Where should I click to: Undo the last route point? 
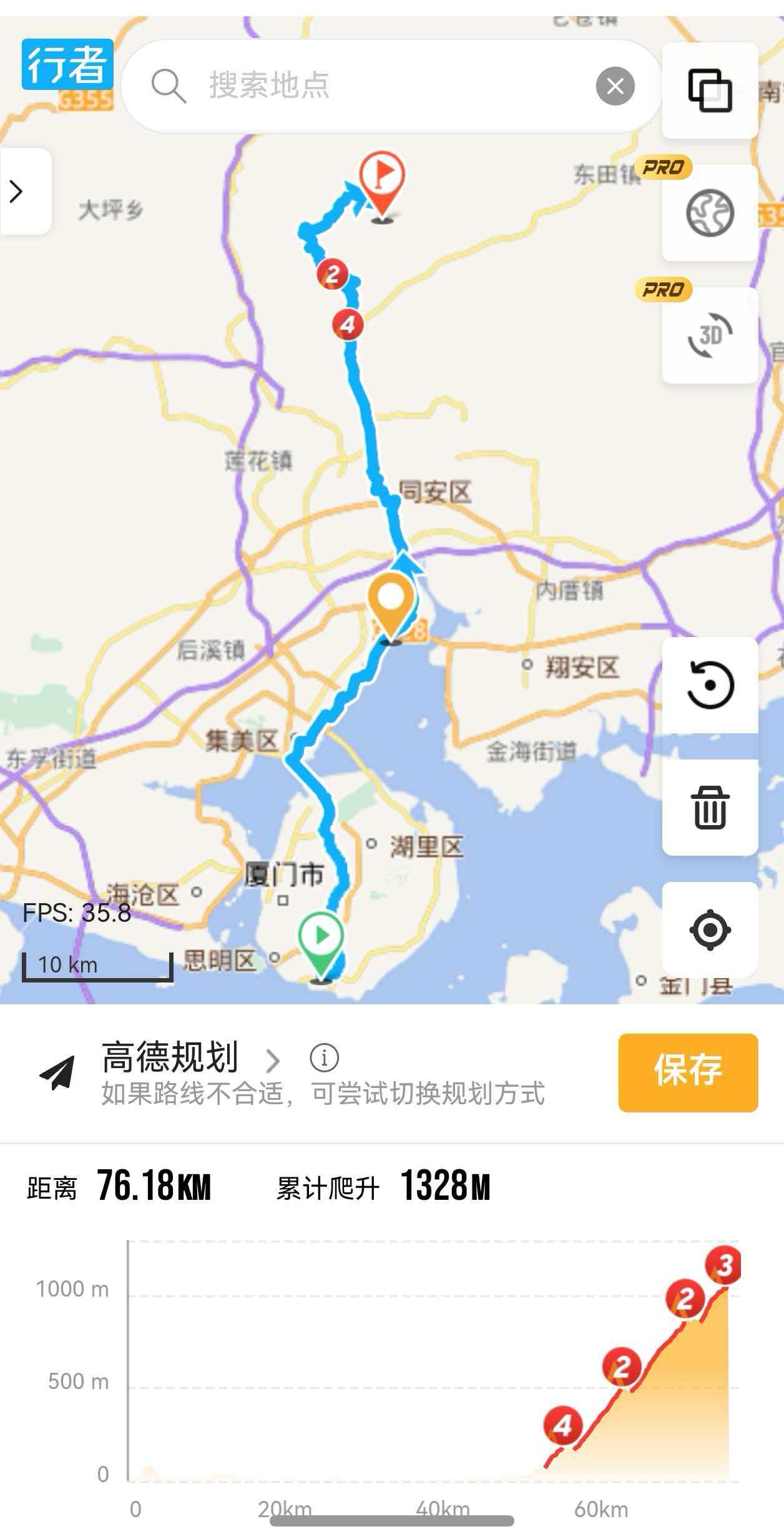[x=710, y=685]
